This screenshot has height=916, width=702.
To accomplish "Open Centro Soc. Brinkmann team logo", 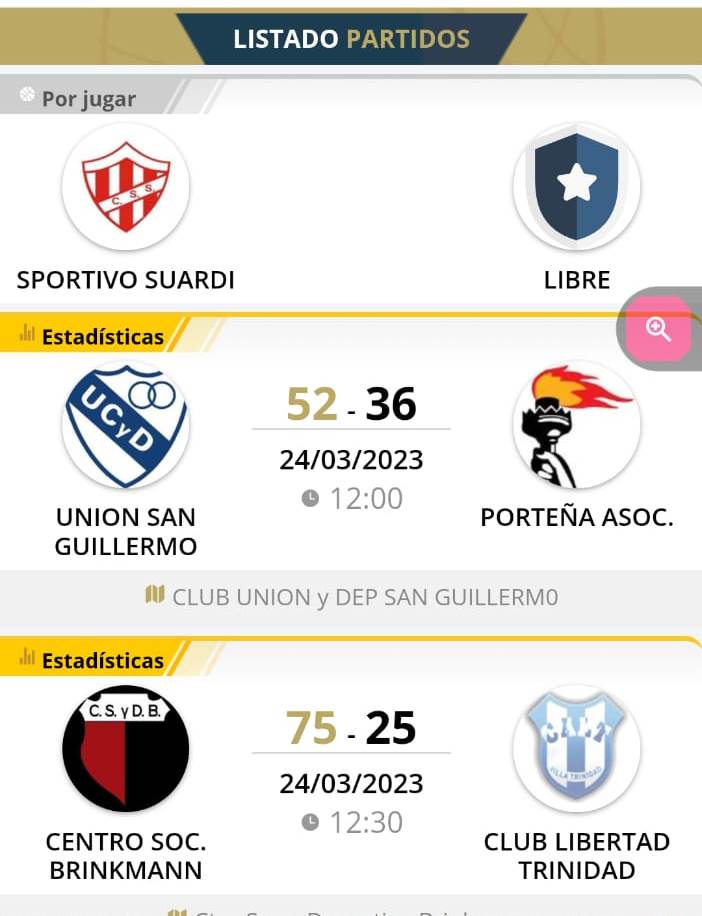I will click(125, 747).
